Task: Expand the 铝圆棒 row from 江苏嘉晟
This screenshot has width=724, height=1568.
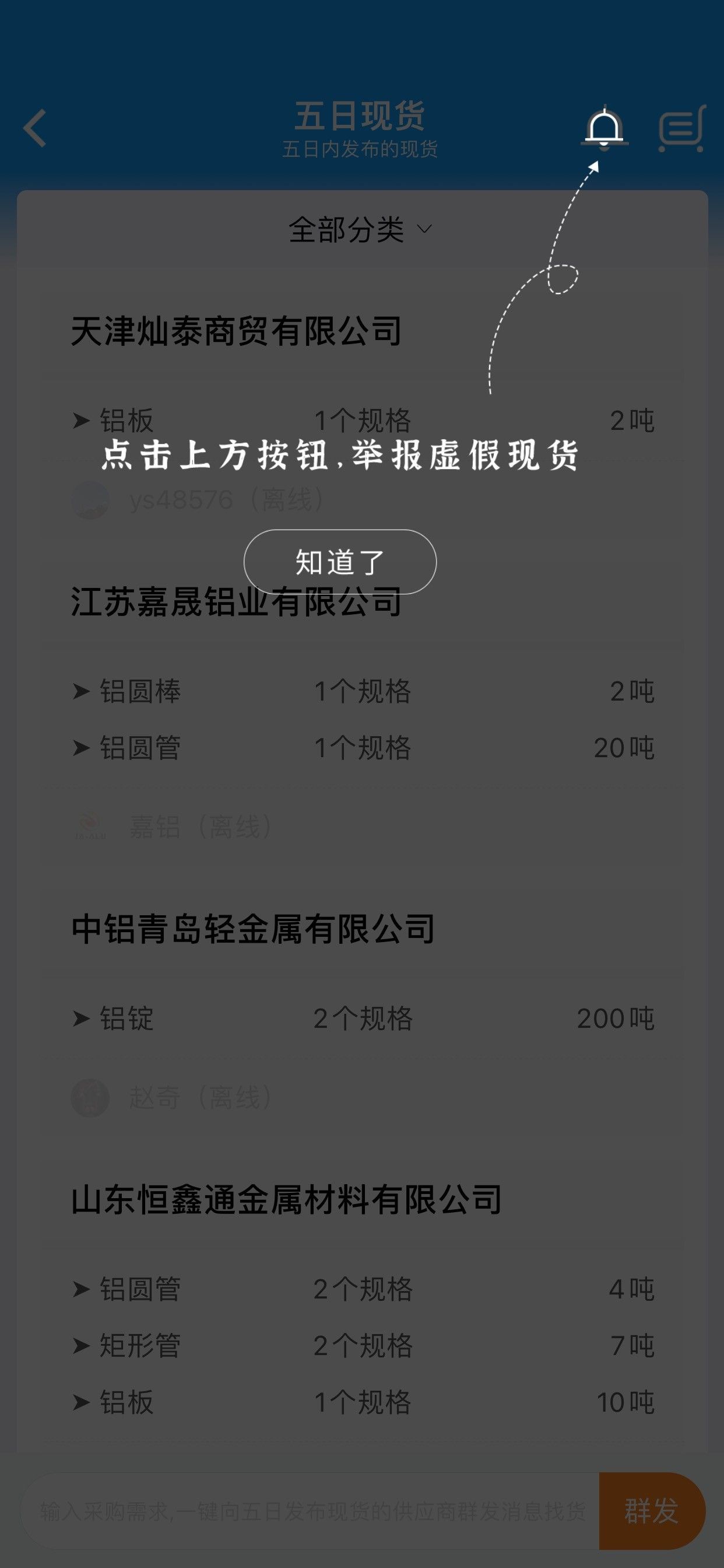Action: click(363, 691)
